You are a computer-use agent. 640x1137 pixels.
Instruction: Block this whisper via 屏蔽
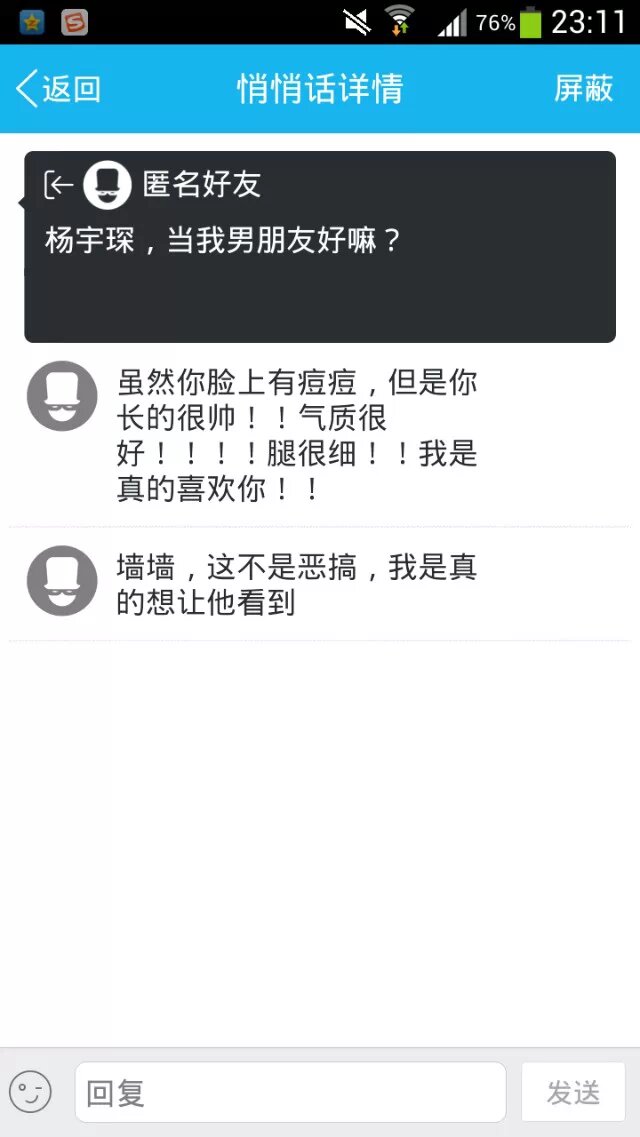click(583, 89)
